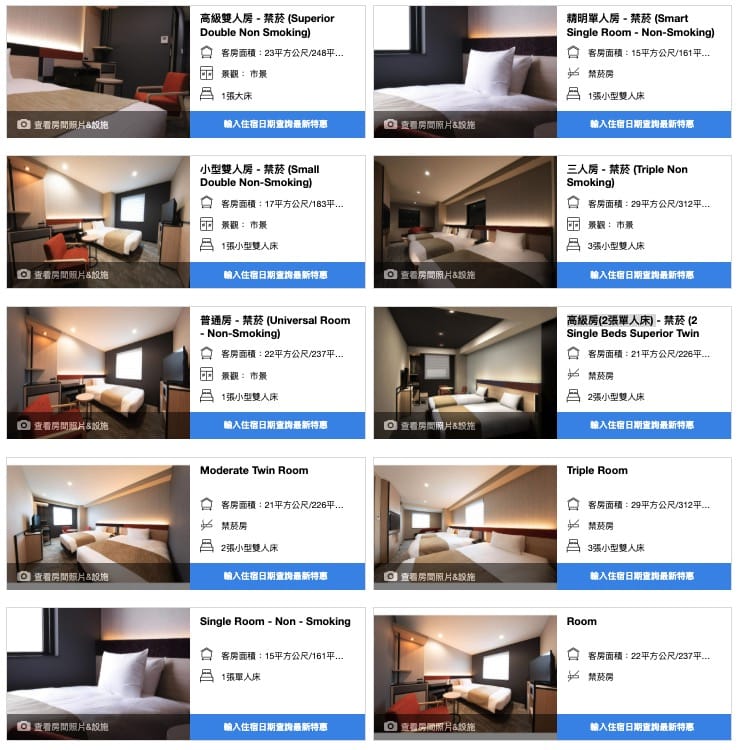
Task: Check latest deals for Moderate Twin Room
Action: pos(277,576)
